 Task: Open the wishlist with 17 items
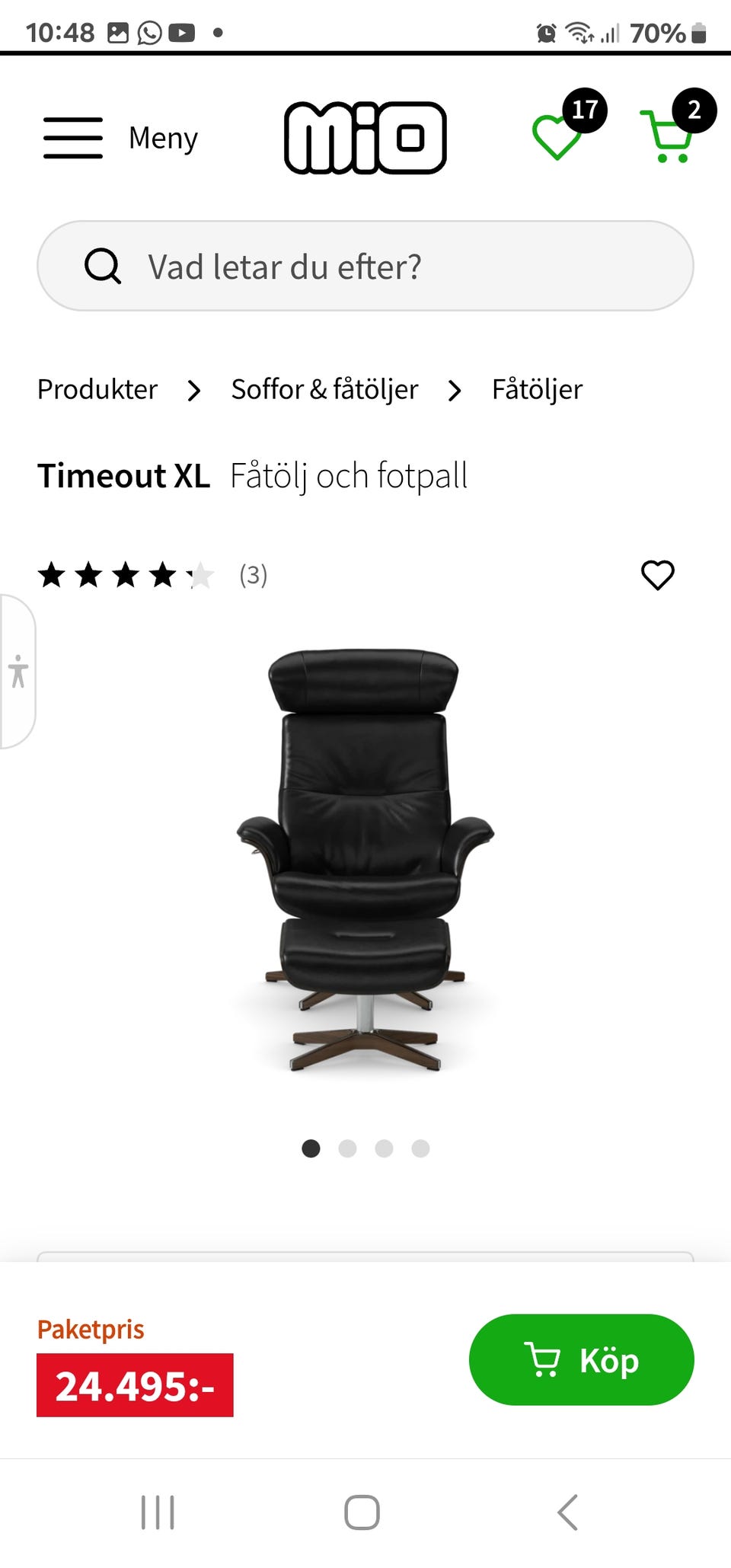click(560, 137)
